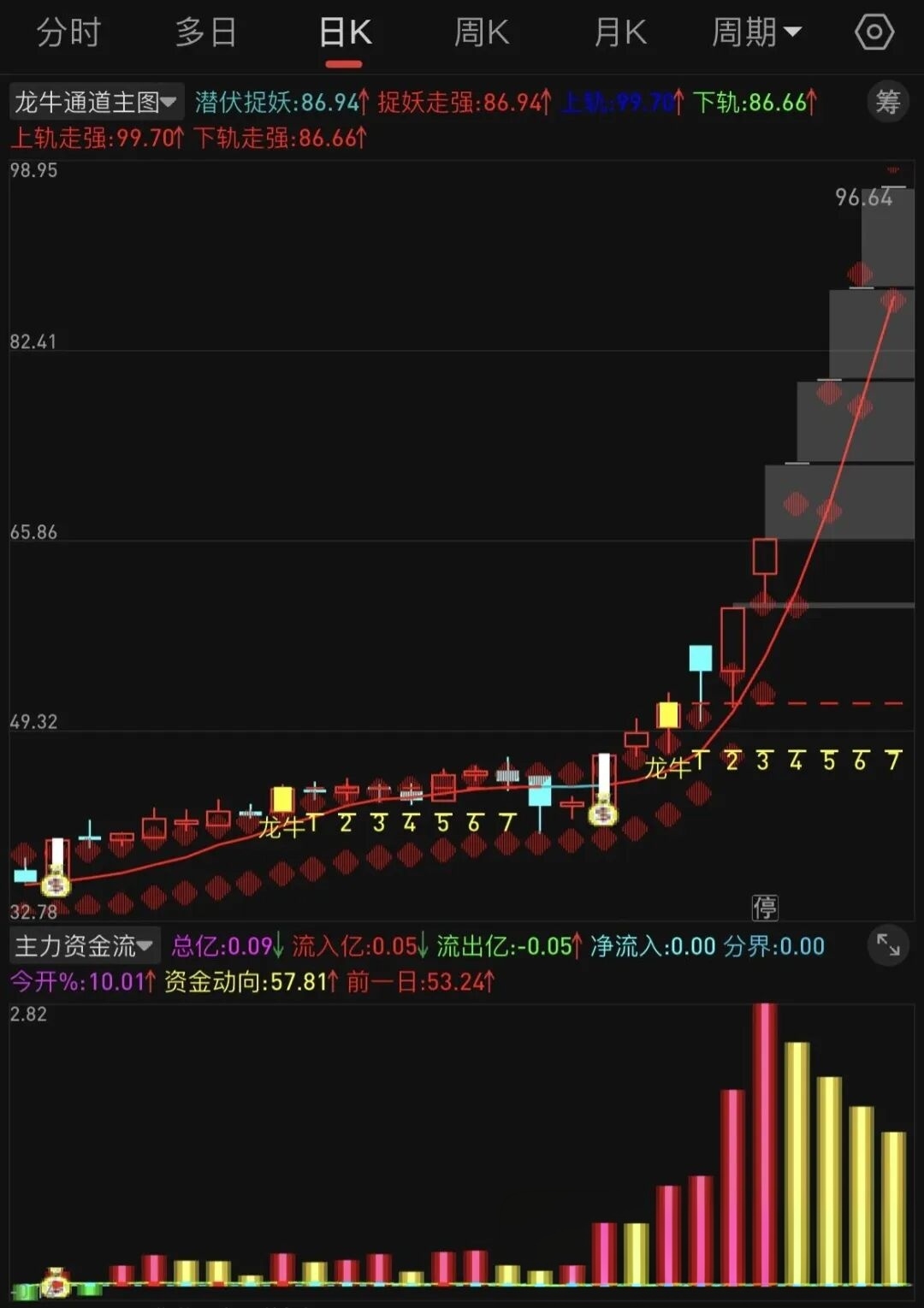The image size is (924, 1308).
Task: Open chart settings hexagon icon
Action: [x=874, y=33]
